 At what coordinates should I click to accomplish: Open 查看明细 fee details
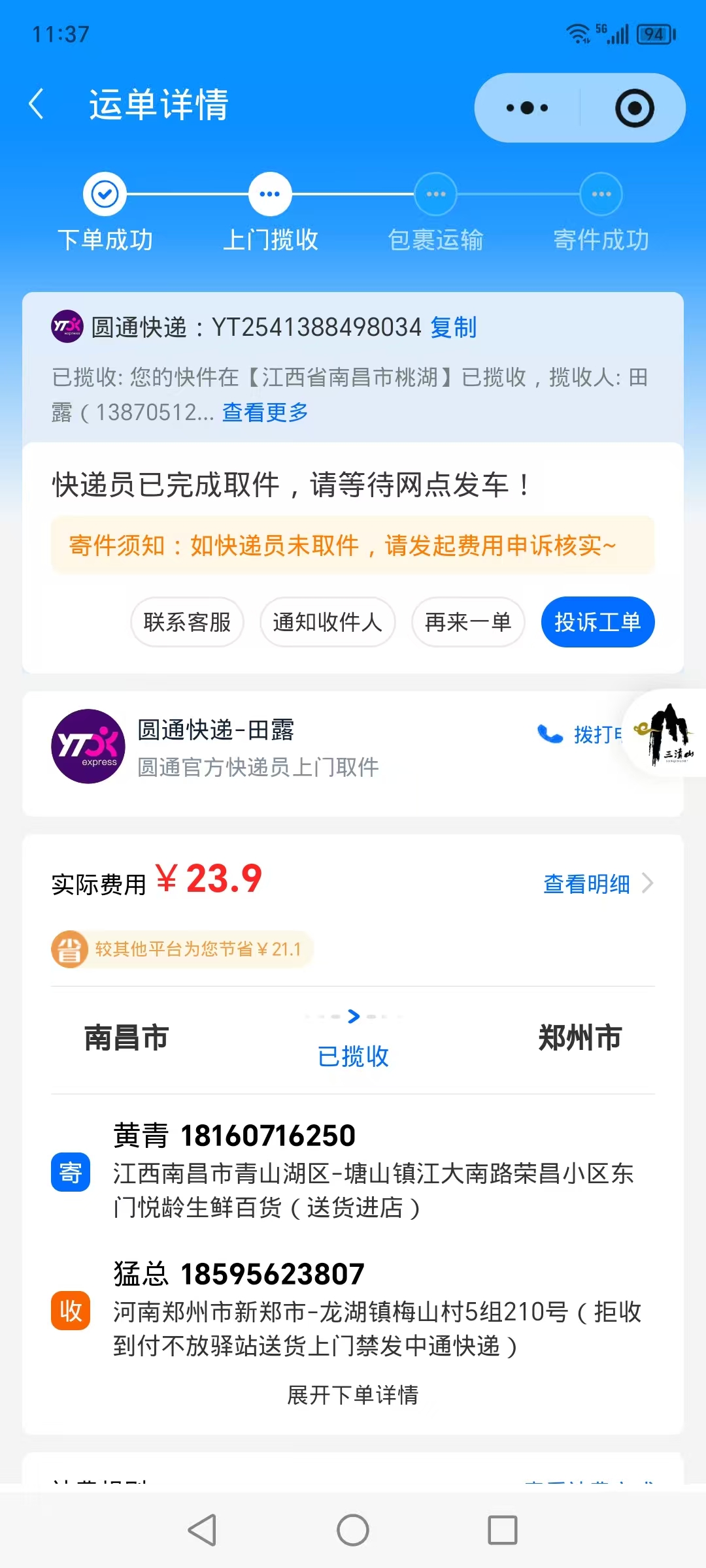pyautogui.click(x=598, y=883)
